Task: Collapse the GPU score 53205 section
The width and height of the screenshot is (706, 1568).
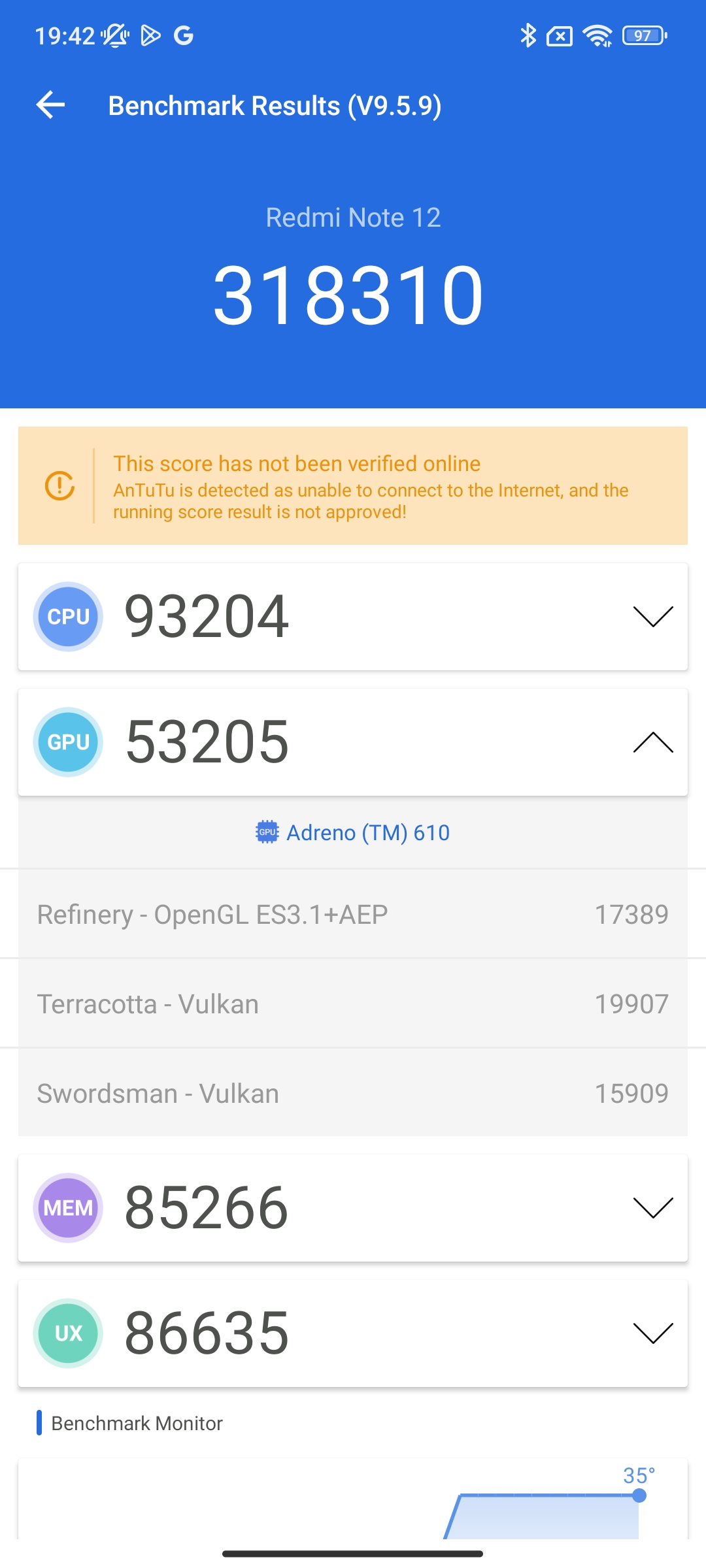Action: [652, 742]
